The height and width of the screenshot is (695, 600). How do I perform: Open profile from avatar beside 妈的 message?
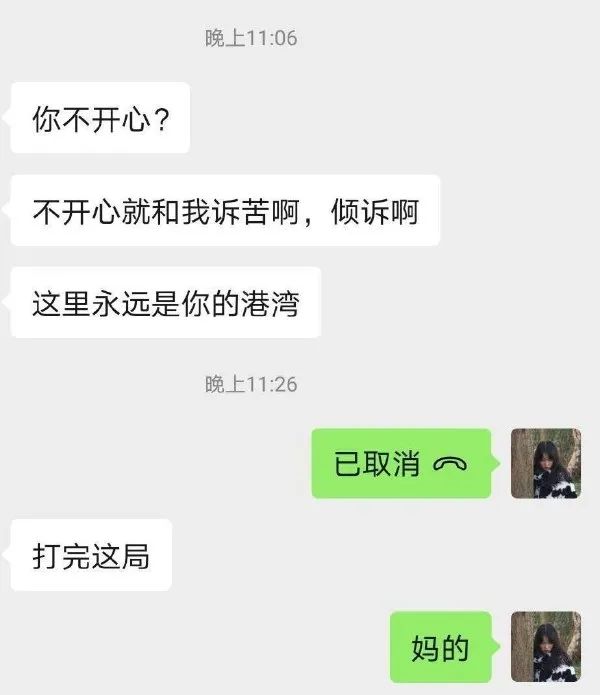click(x=545, y=647)
